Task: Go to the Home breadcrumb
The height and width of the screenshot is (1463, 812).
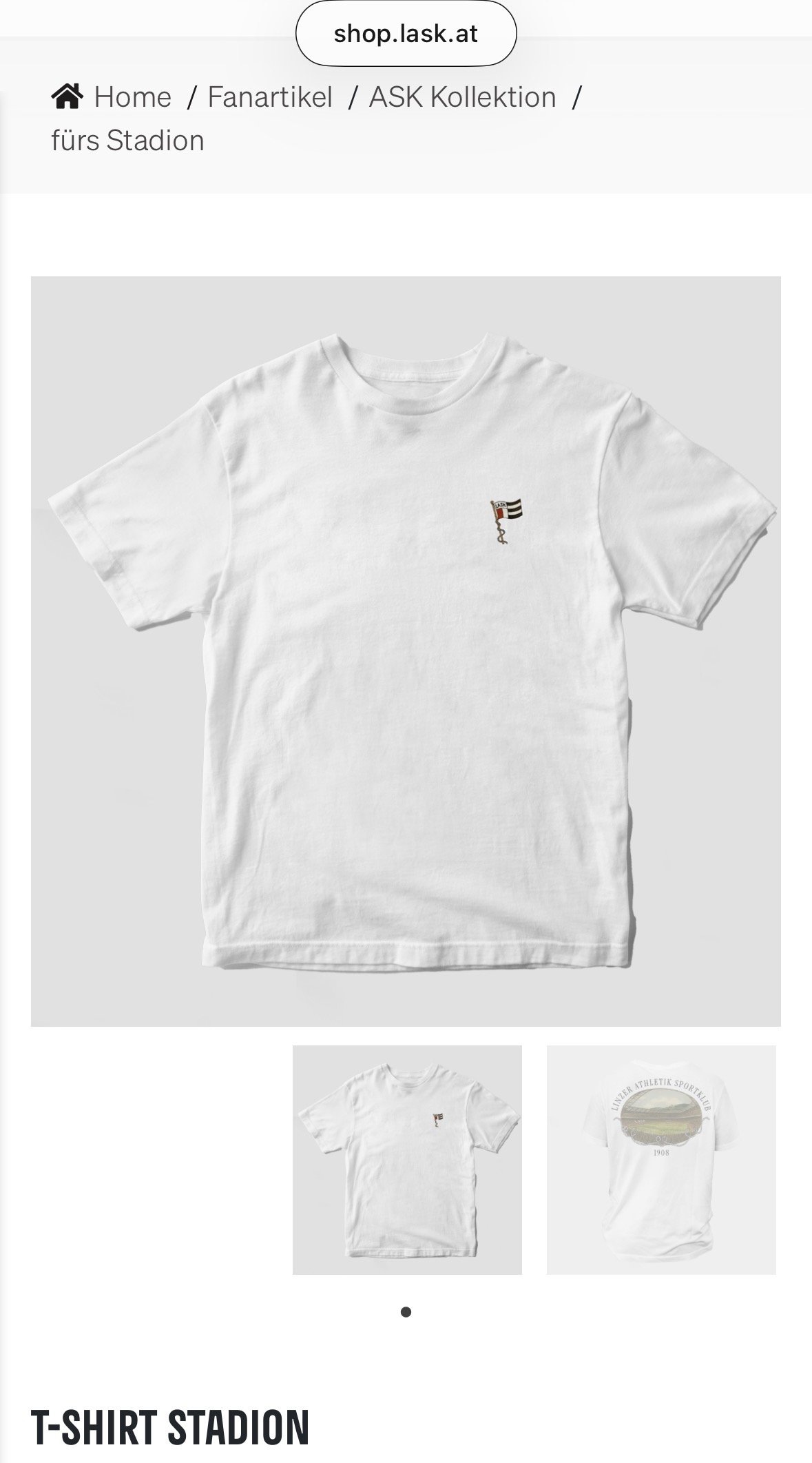Action: coord(112,97)
